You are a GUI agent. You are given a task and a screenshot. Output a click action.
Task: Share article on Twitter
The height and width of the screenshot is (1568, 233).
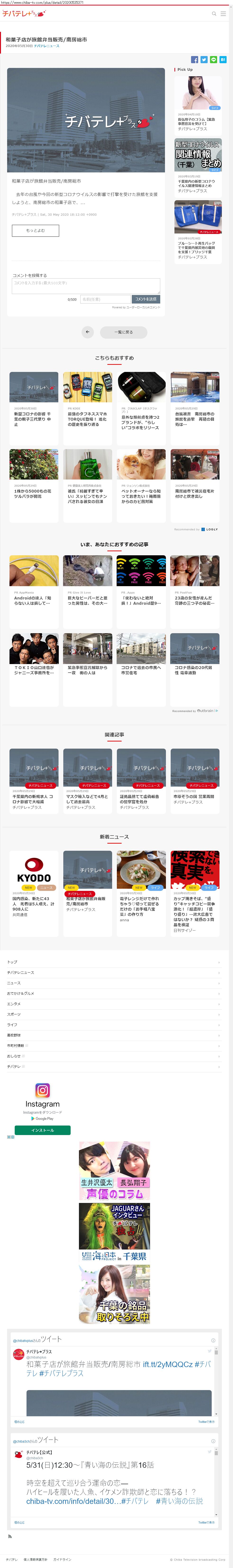click(204, 60)
